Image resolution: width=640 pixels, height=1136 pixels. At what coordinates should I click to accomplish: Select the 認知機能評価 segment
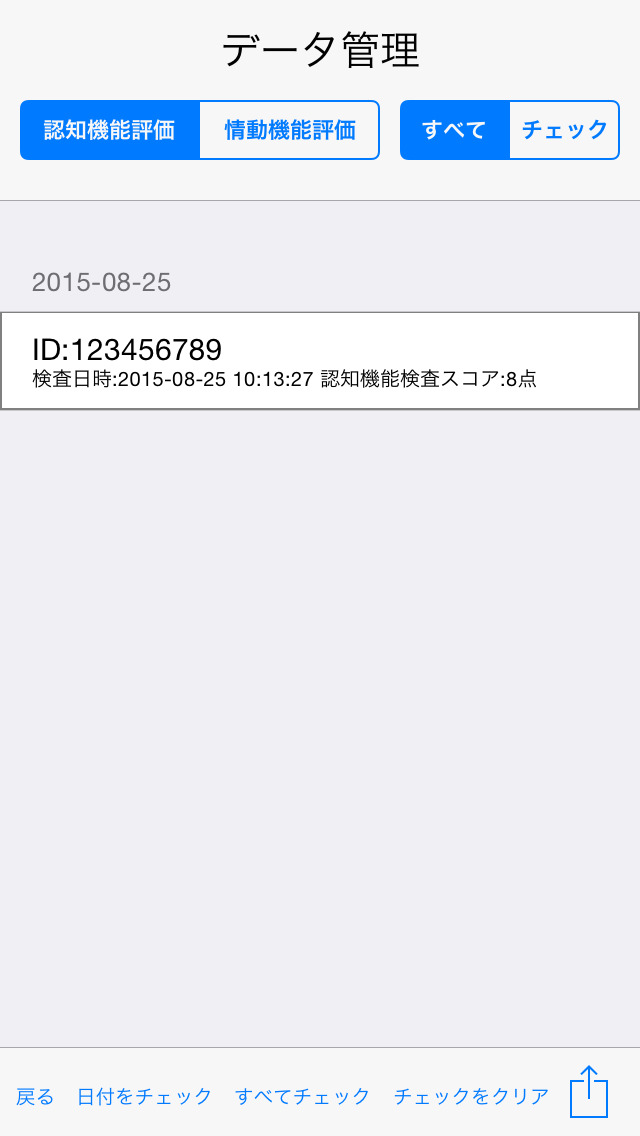109,130
